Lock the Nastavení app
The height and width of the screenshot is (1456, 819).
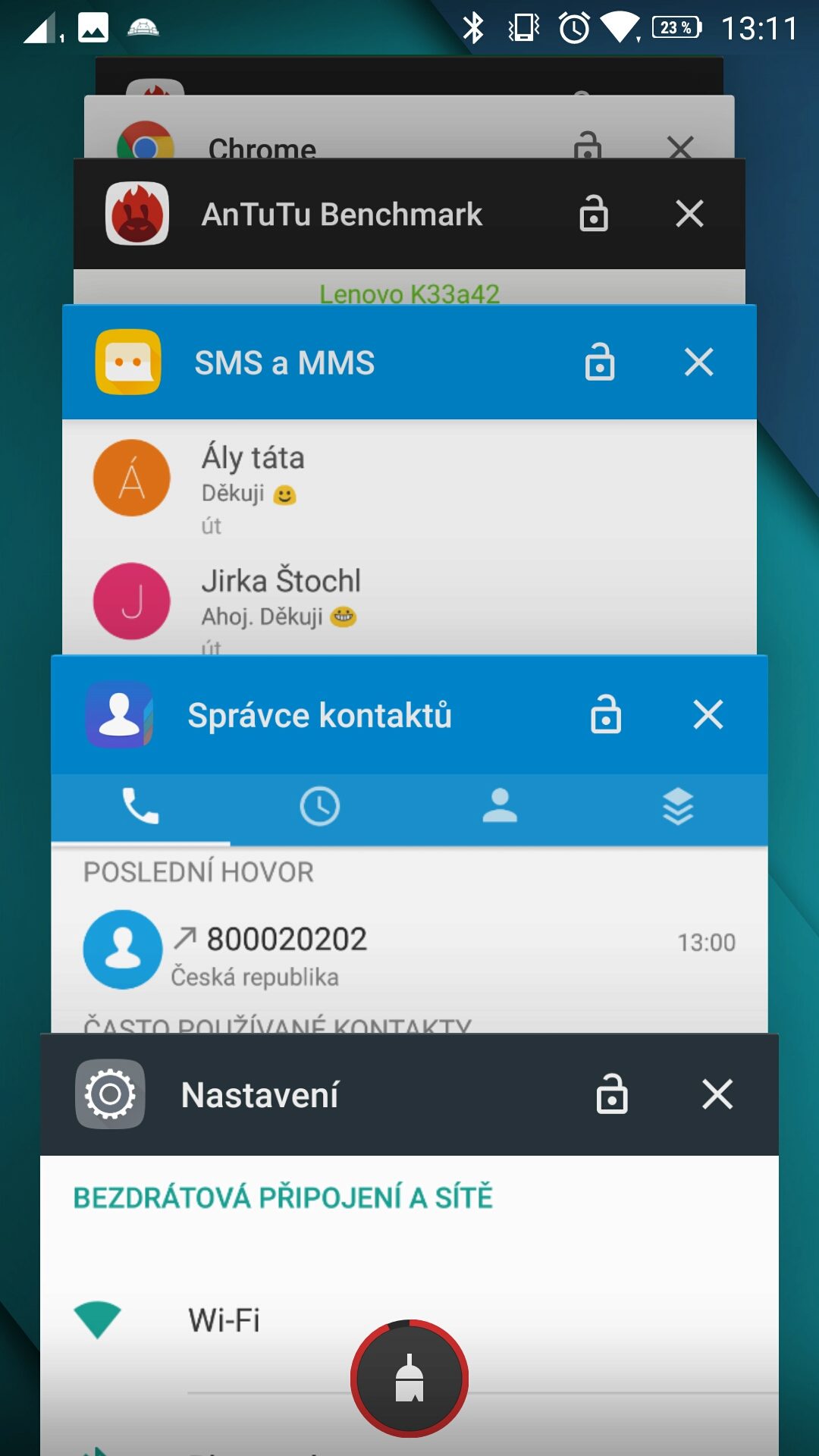612,1094
